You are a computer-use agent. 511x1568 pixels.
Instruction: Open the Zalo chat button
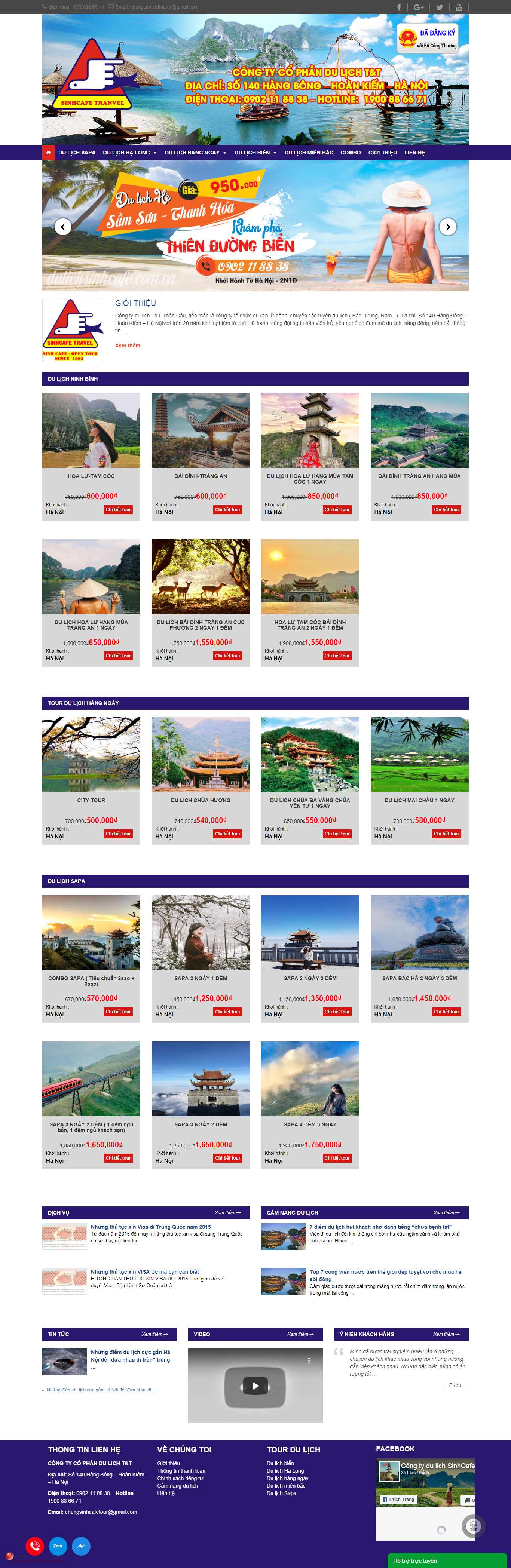point(58,1546)
